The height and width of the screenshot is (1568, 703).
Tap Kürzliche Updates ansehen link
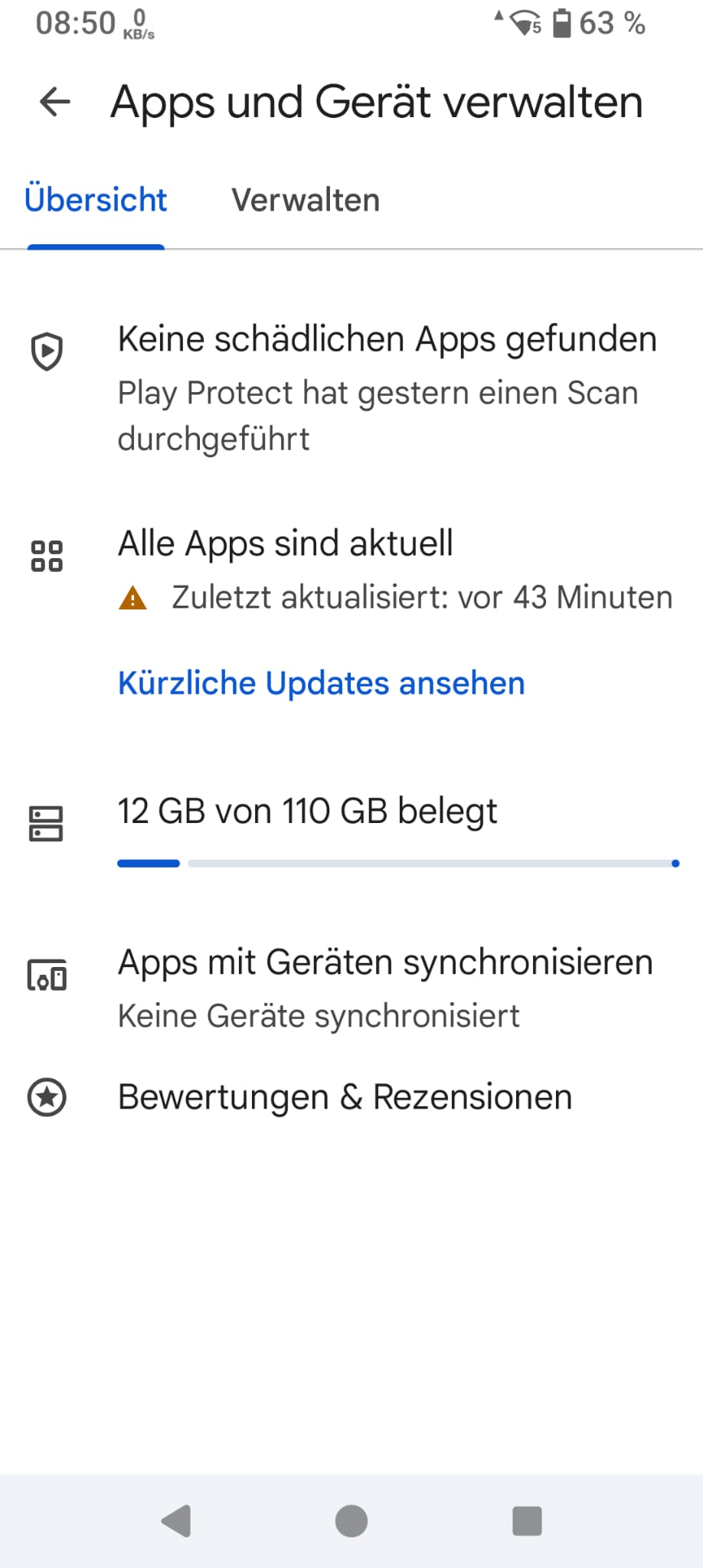321,683
